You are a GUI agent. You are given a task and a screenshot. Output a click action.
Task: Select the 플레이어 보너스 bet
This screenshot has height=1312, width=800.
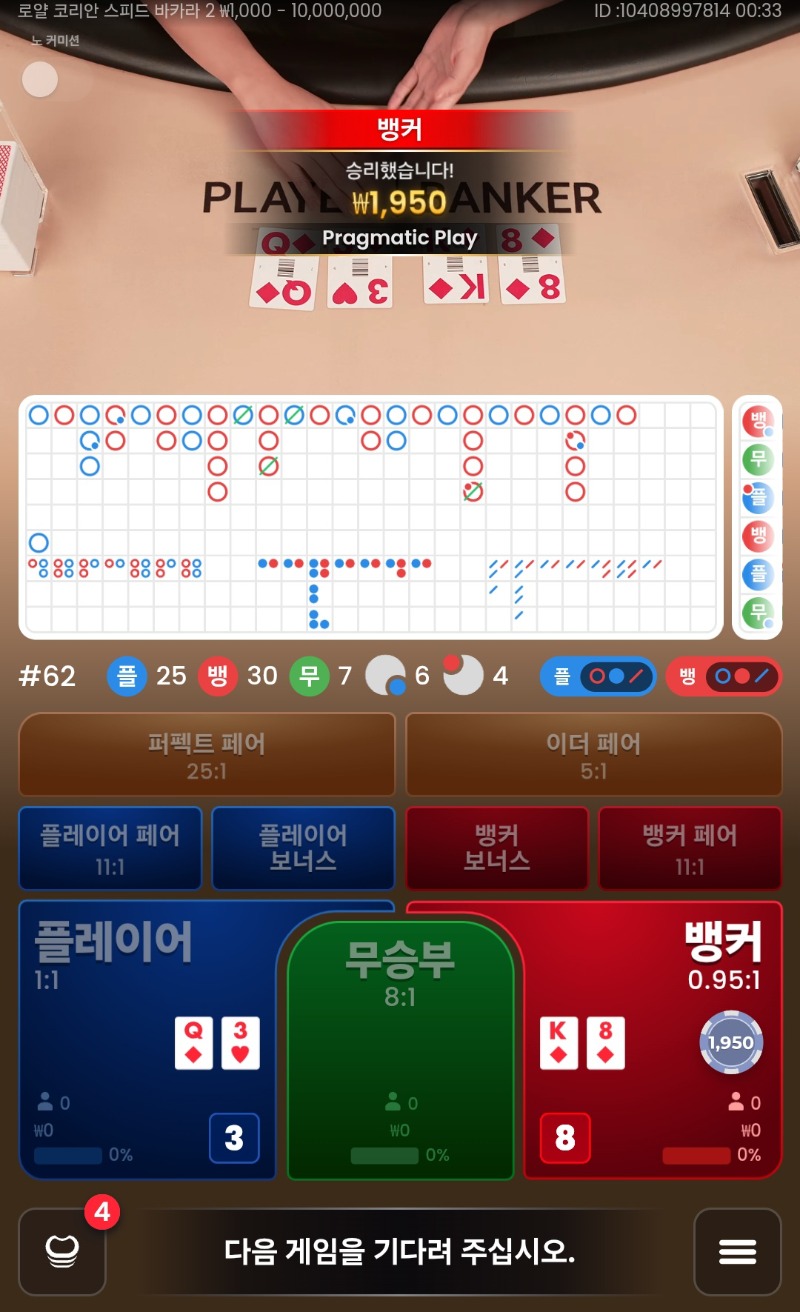click(x=303, y=848)
